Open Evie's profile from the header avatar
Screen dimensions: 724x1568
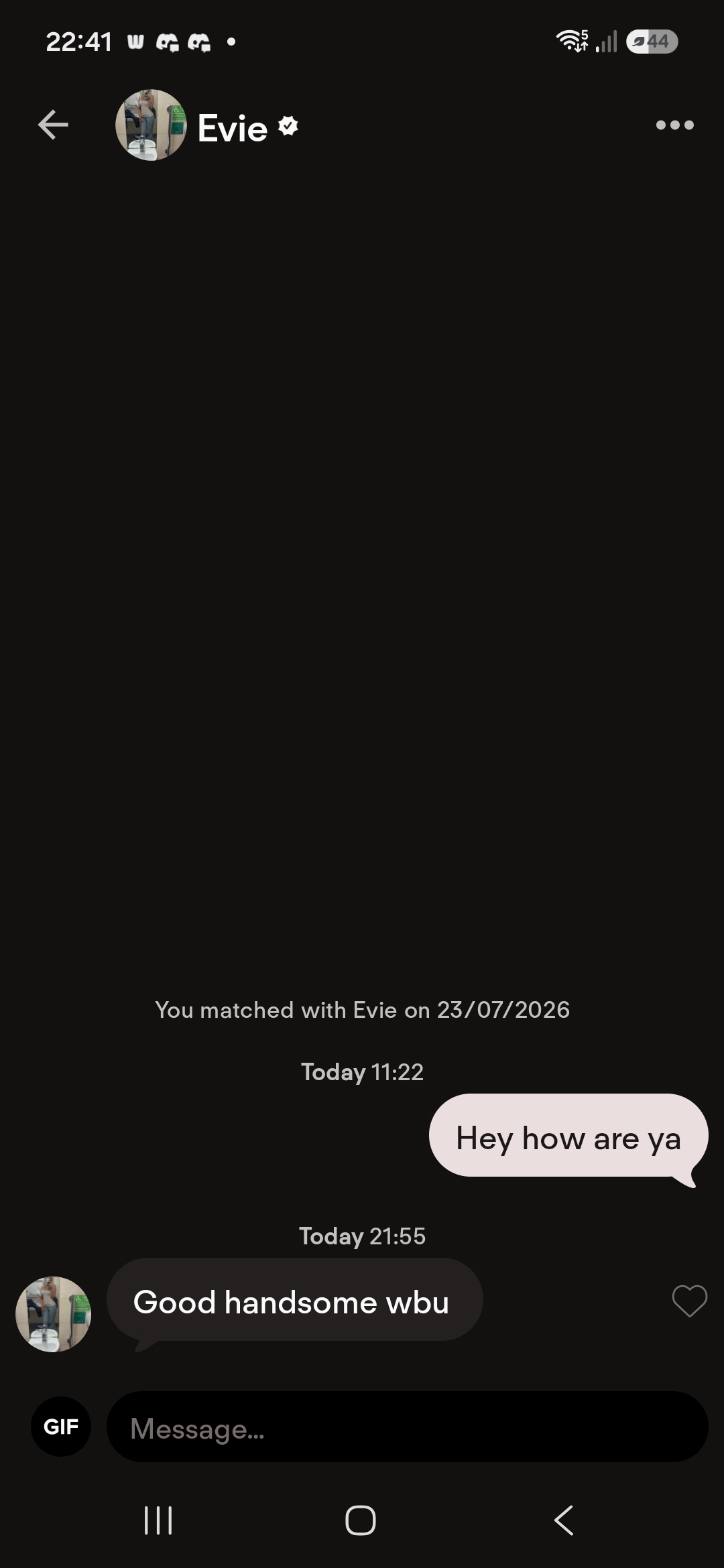pyautogui.click(x=151, y=125)
